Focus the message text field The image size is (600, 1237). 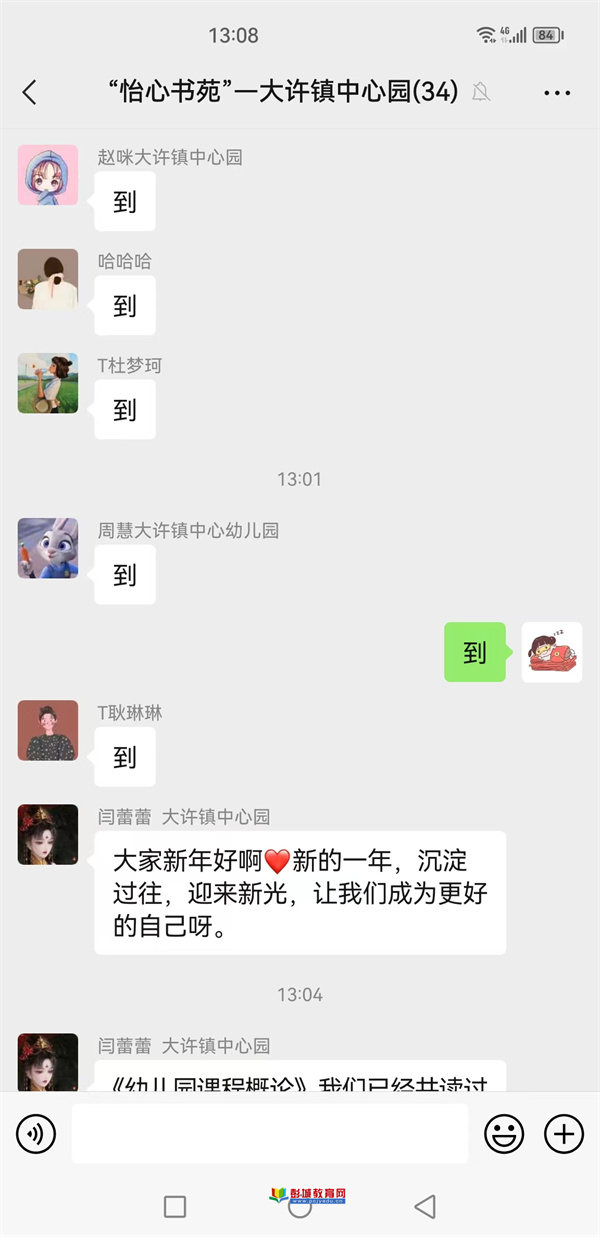point(270,1134)
